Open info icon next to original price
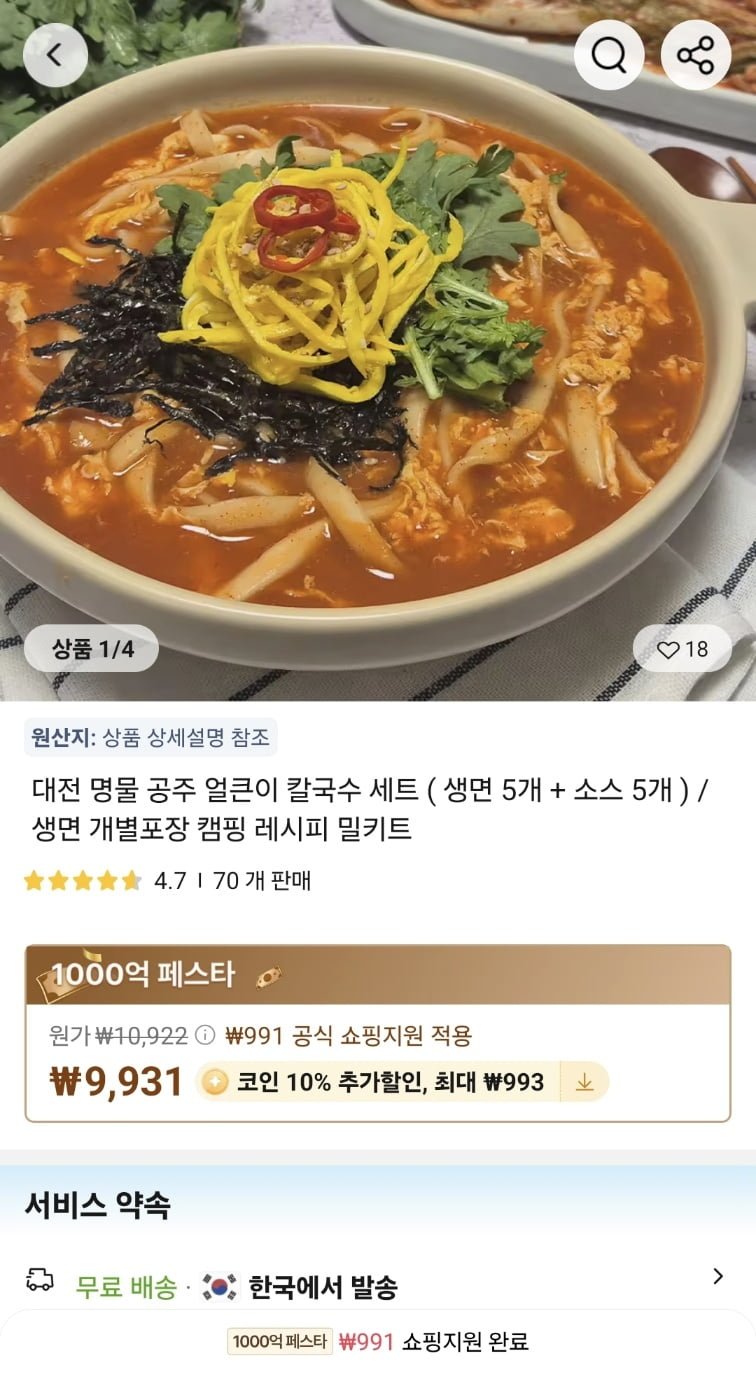This screenshot has width=756, height=1376. coord(204,1035)
